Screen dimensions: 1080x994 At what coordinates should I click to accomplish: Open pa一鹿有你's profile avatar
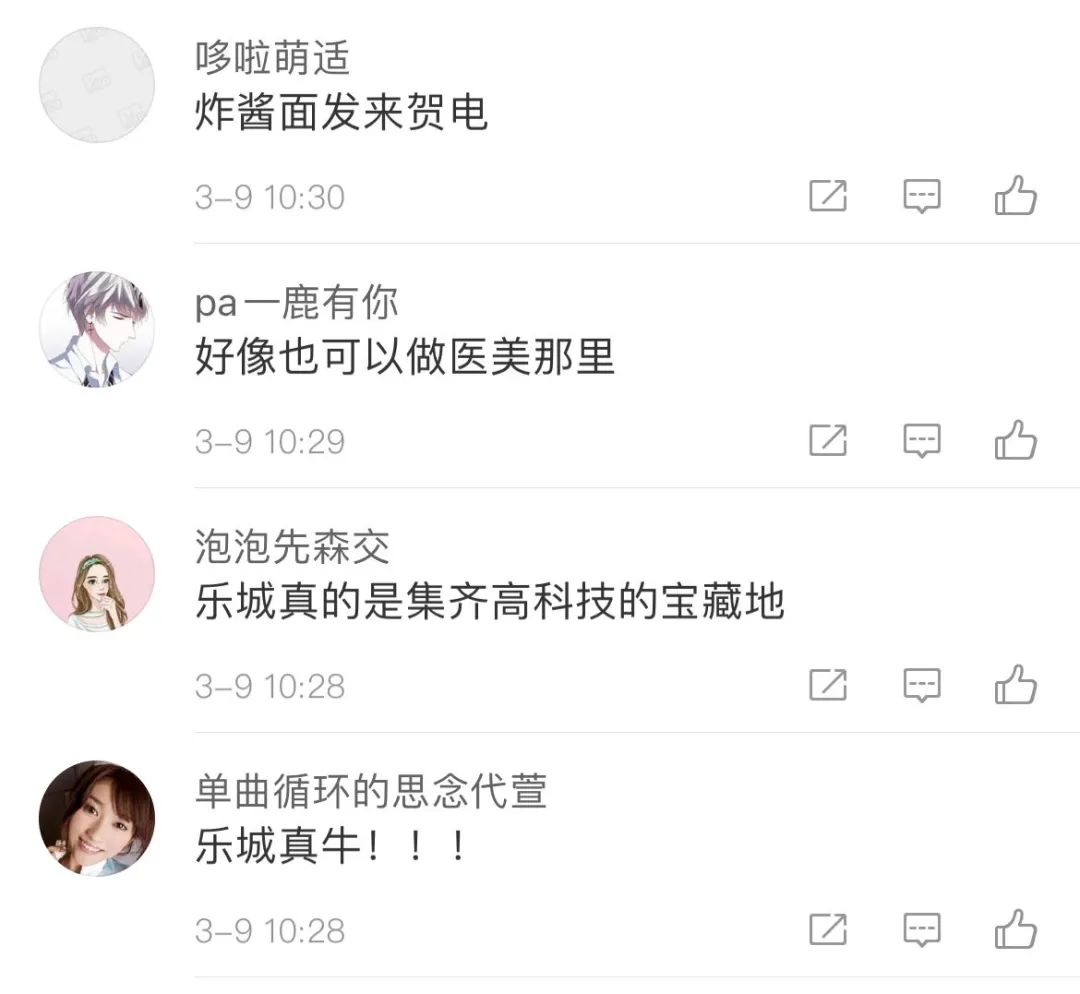(97, 330)
